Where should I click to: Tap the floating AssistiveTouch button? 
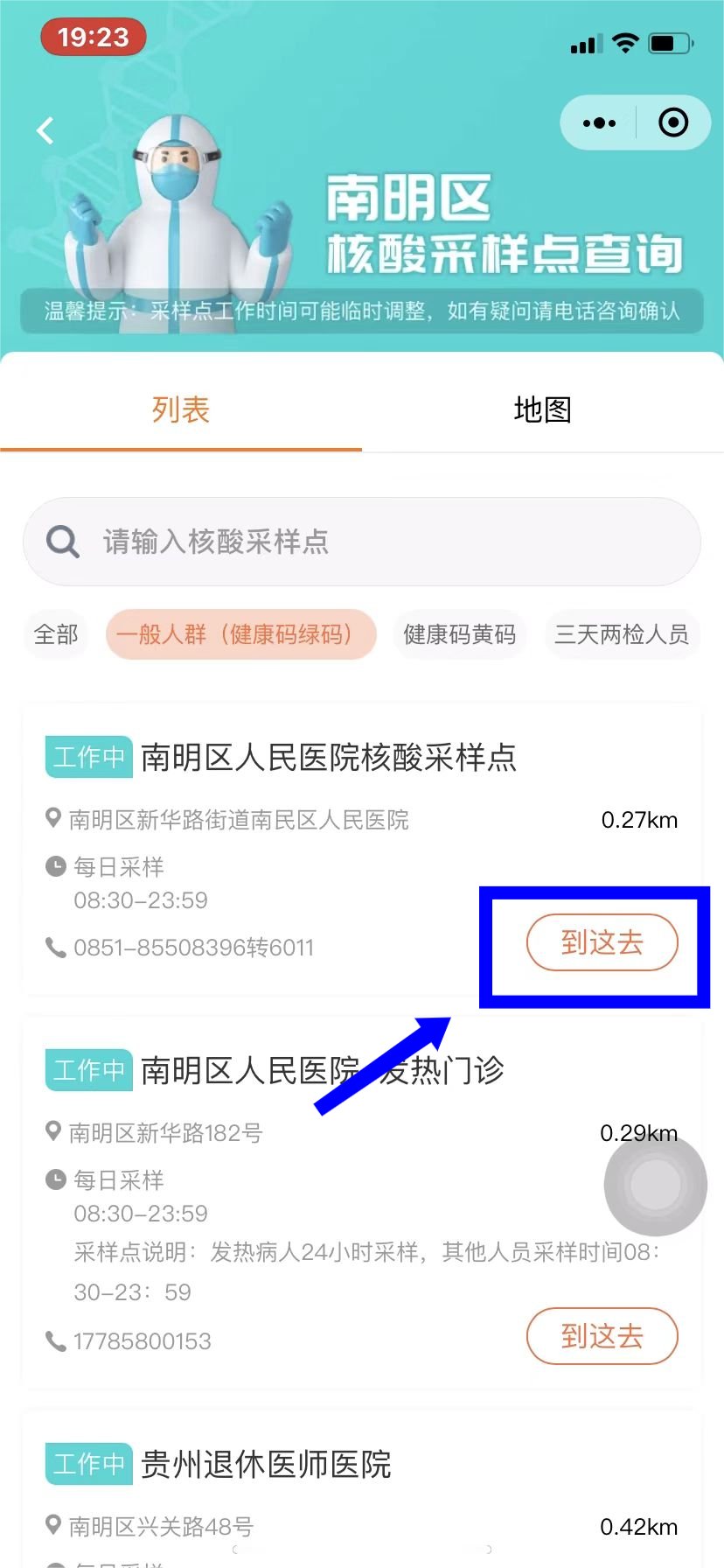tap(655, 1185)
